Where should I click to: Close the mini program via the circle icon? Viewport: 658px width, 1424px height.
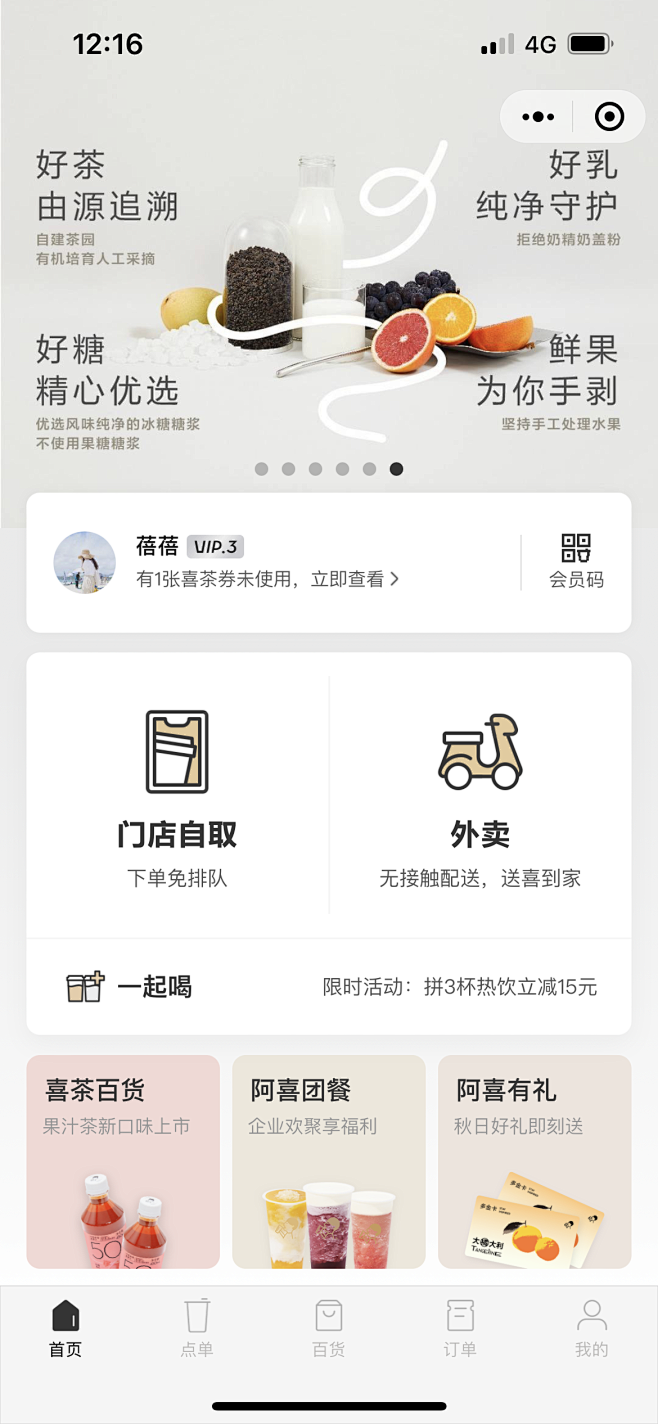[x=609, y=117]
